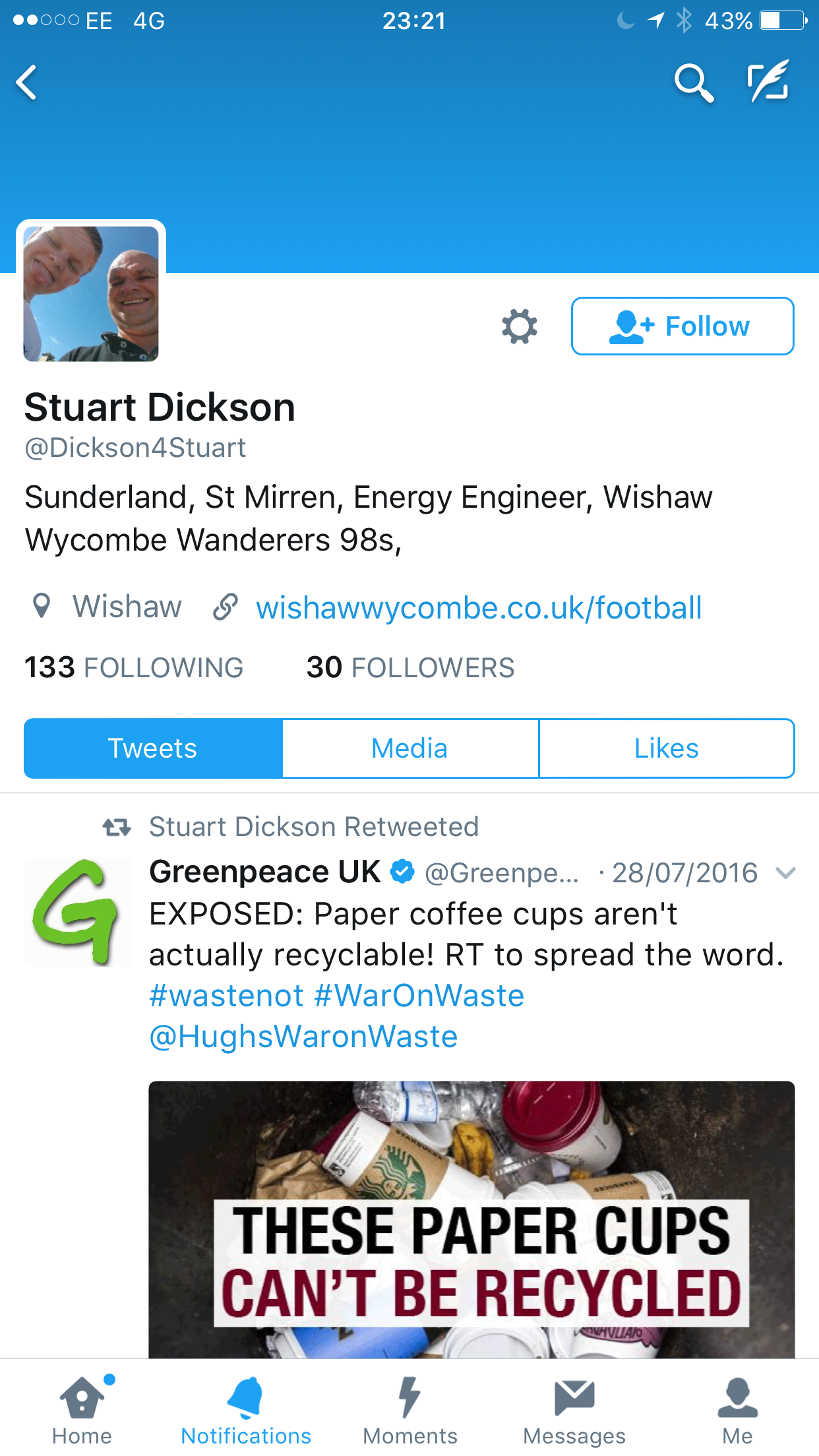Compose a new tweet
The width and height of the screenshot is (819, 1456).
pos(768,81)
